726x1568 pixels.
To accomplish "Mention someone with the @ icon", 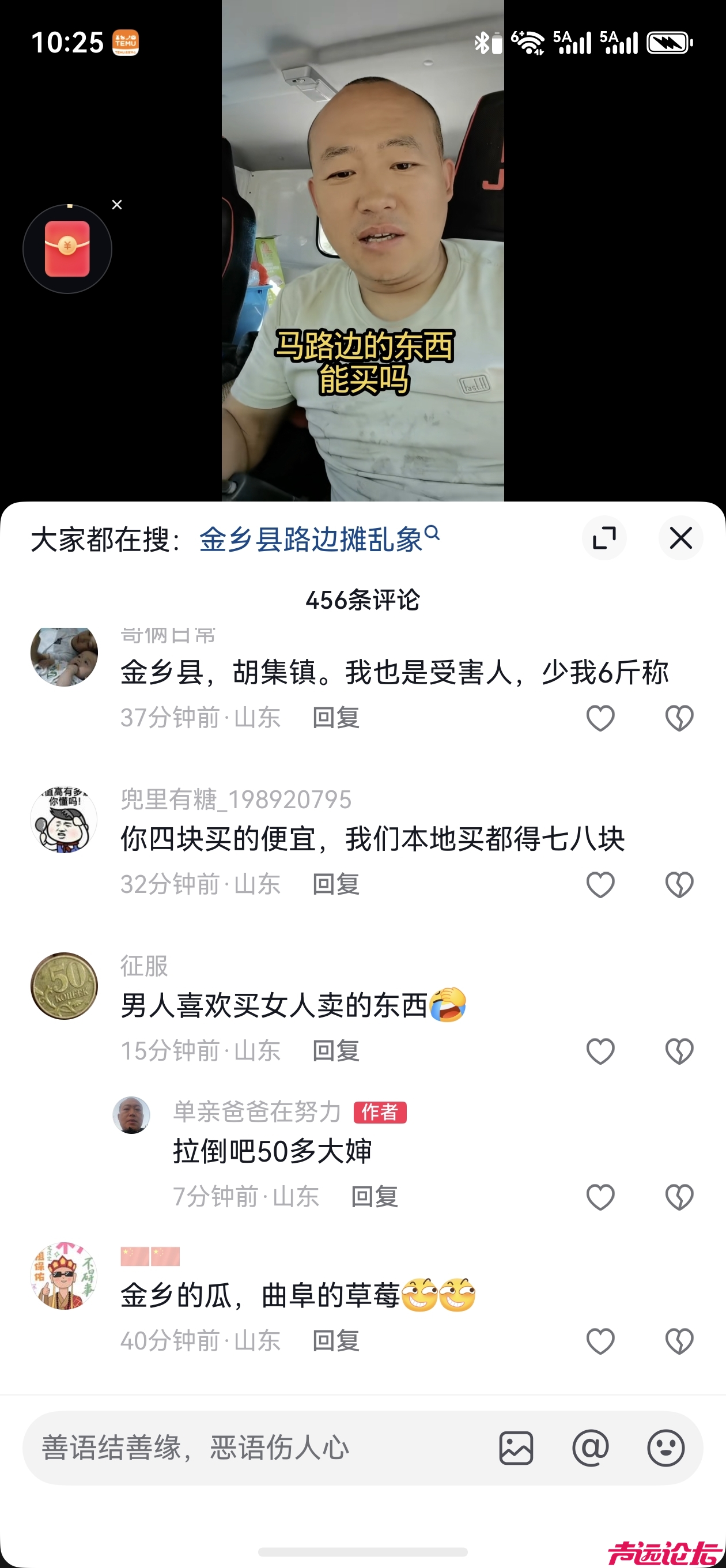I will 590,1448.
